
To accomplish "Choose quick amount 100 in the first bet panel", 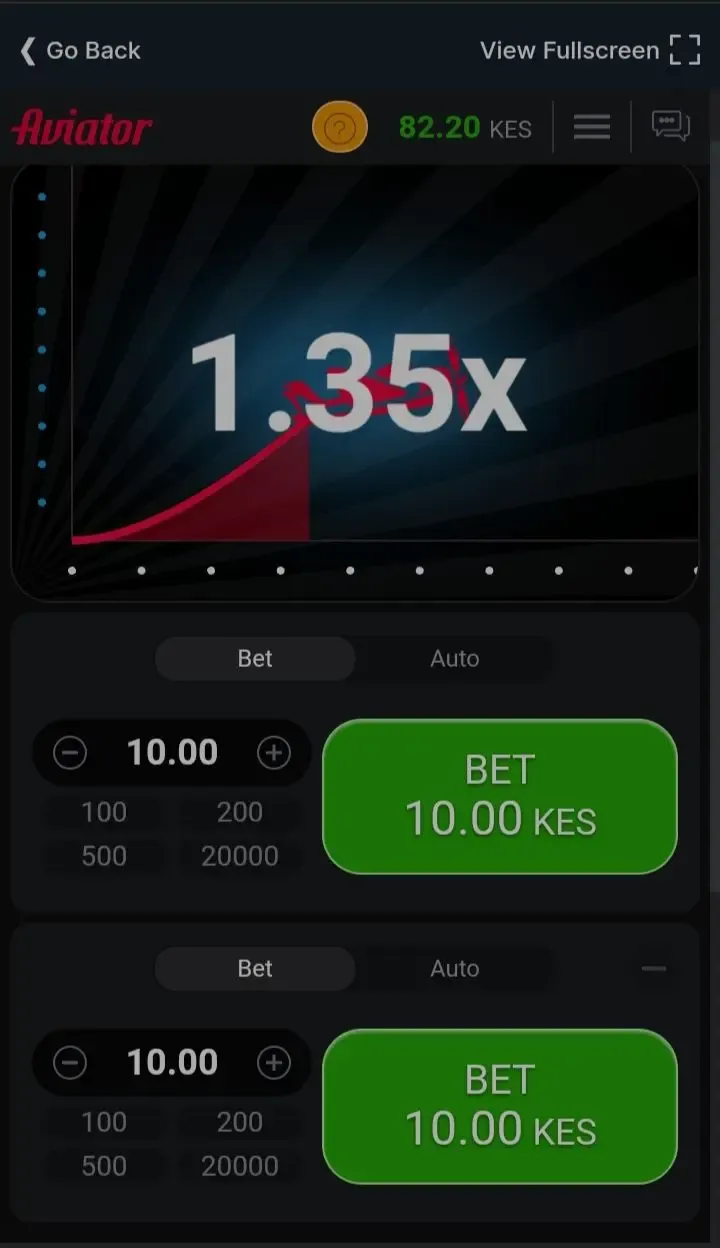I will (x=104, y=812).
